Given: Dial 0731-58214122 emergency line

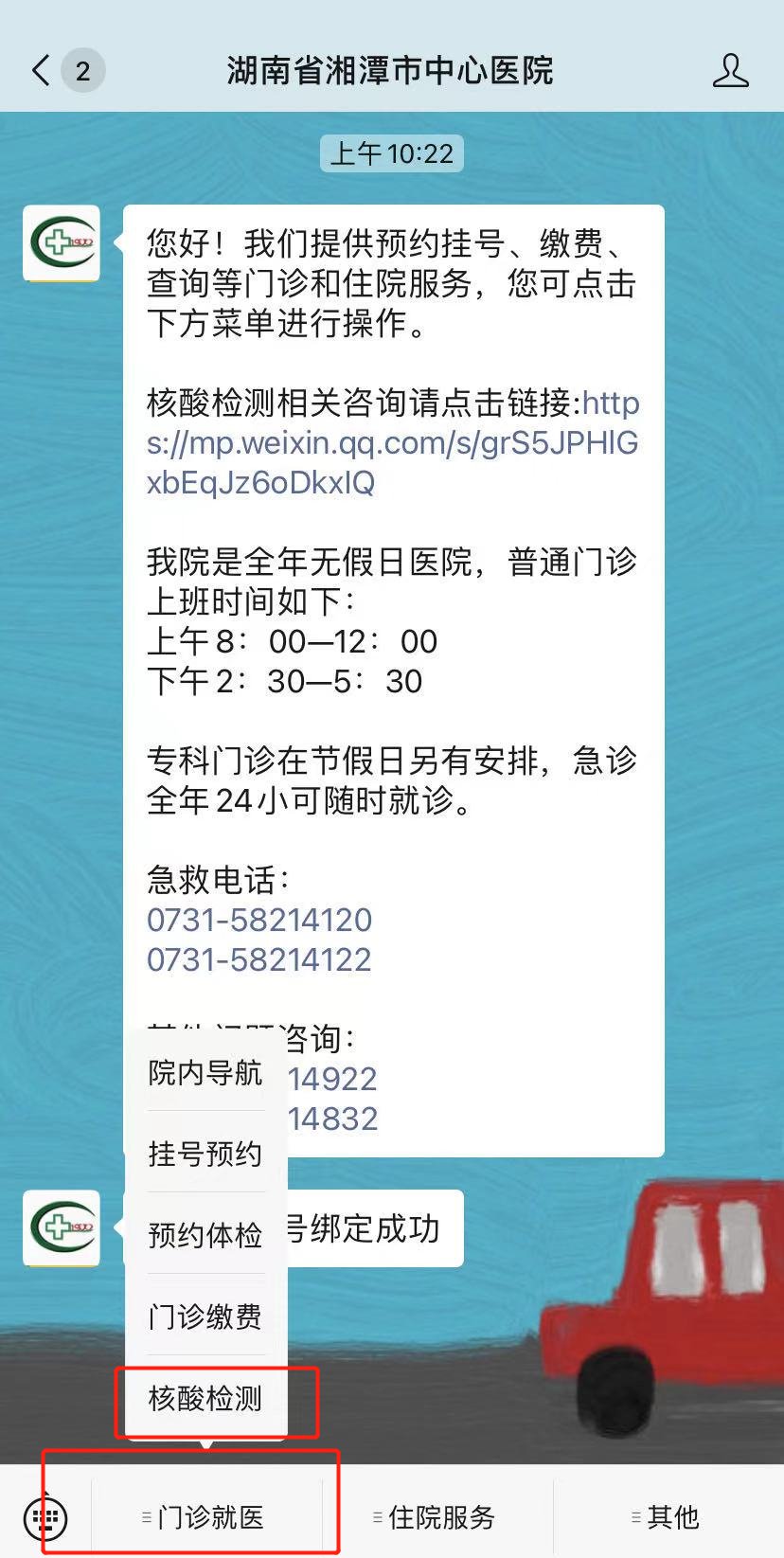Looking at the screenshot, I should [259, 959].
